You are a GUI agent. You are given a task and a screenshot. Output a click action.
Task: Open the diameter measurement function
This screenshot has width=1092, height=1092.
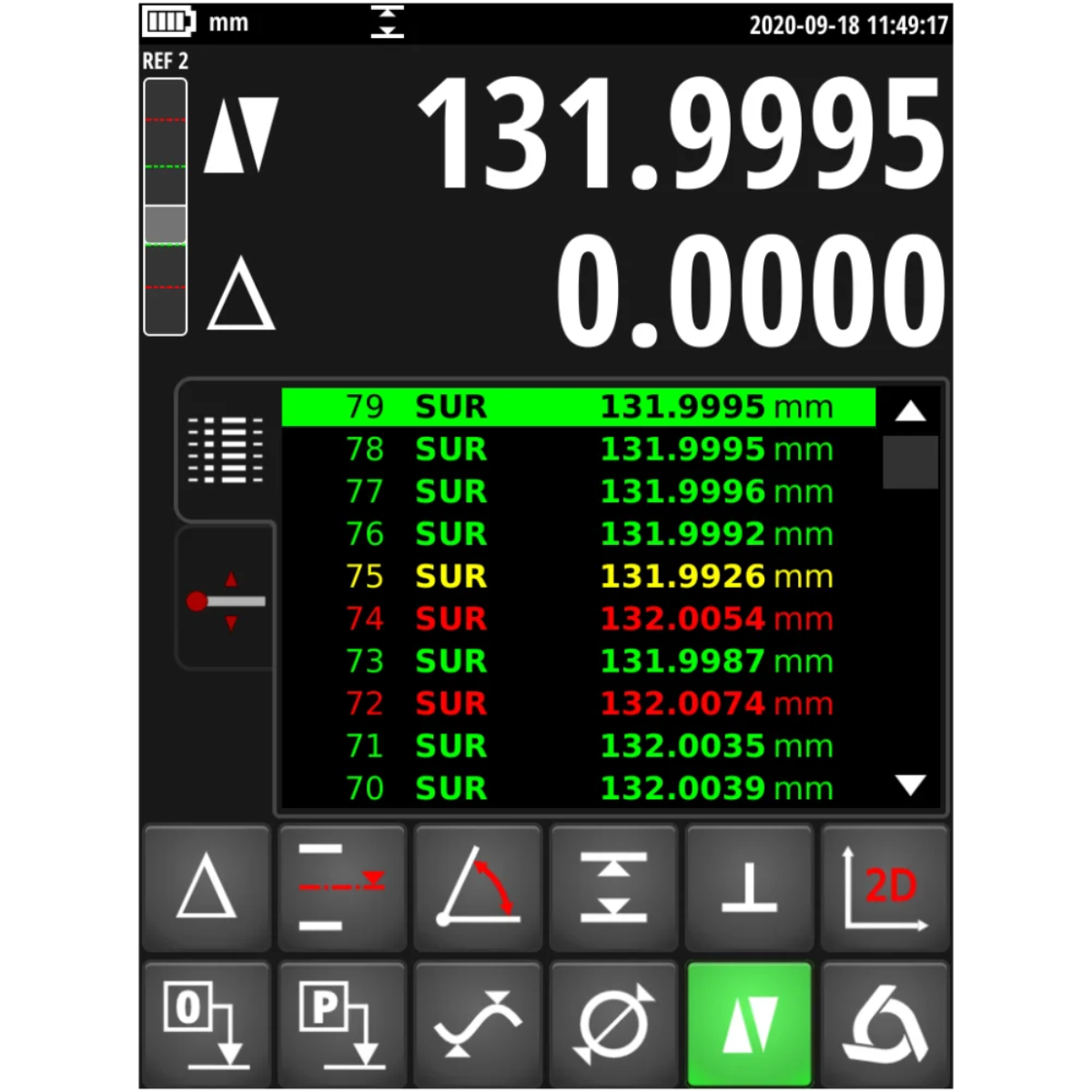click(613, 1024)
